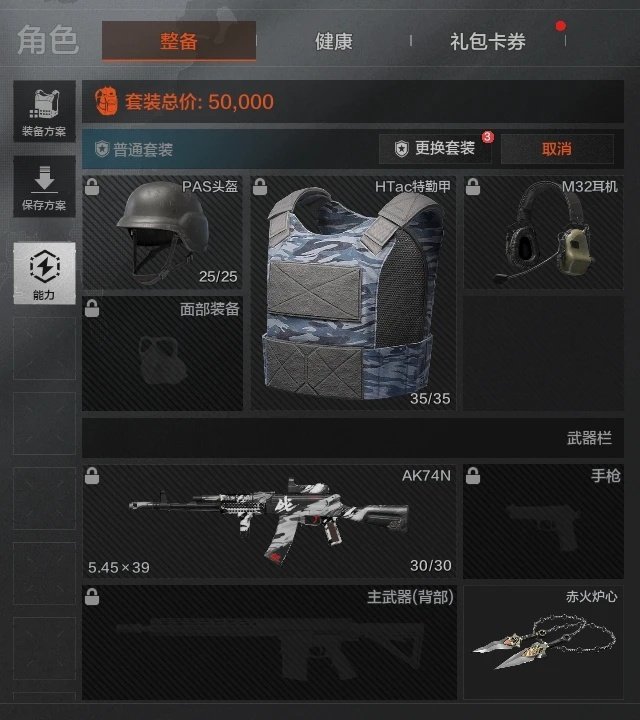
Task: Open the 主武器(背部) back weapon slot
Action: click(269, 643)
